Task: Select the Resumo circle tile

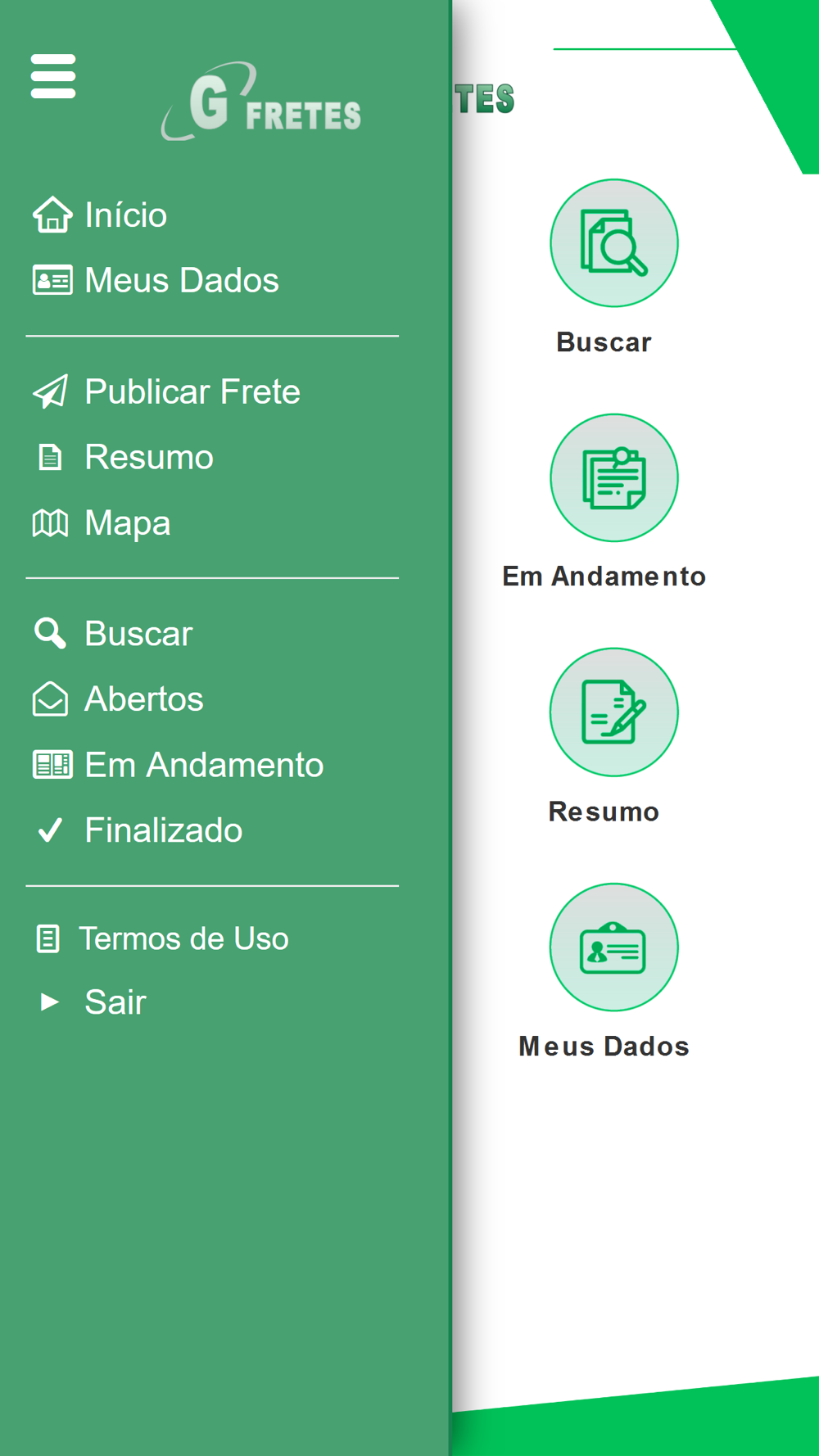Action: [613, 712]
